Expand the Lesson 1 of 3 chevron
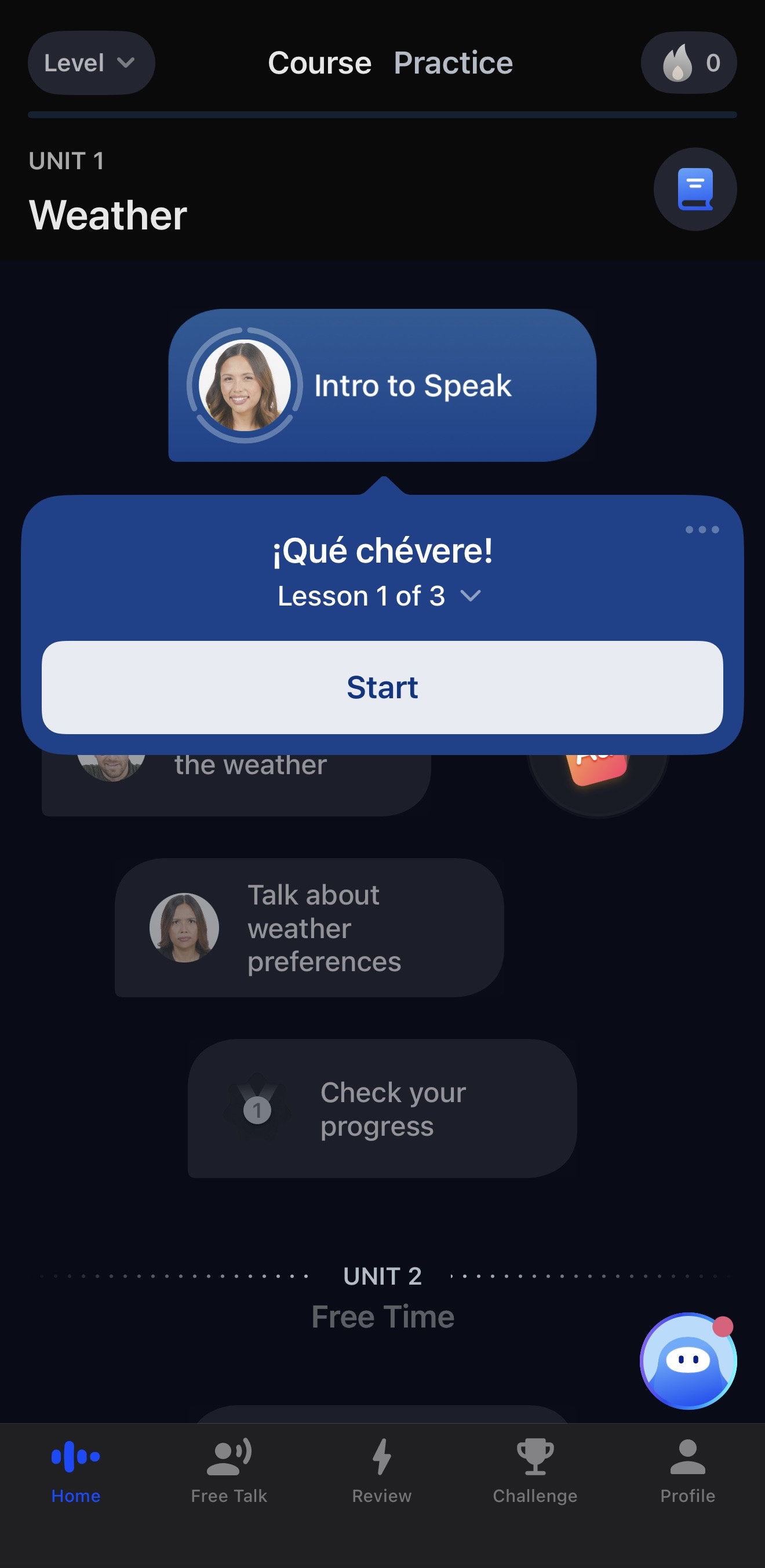Image resolution: width=765 pixels, height=1568 pixels. click(x=472, y=596)
